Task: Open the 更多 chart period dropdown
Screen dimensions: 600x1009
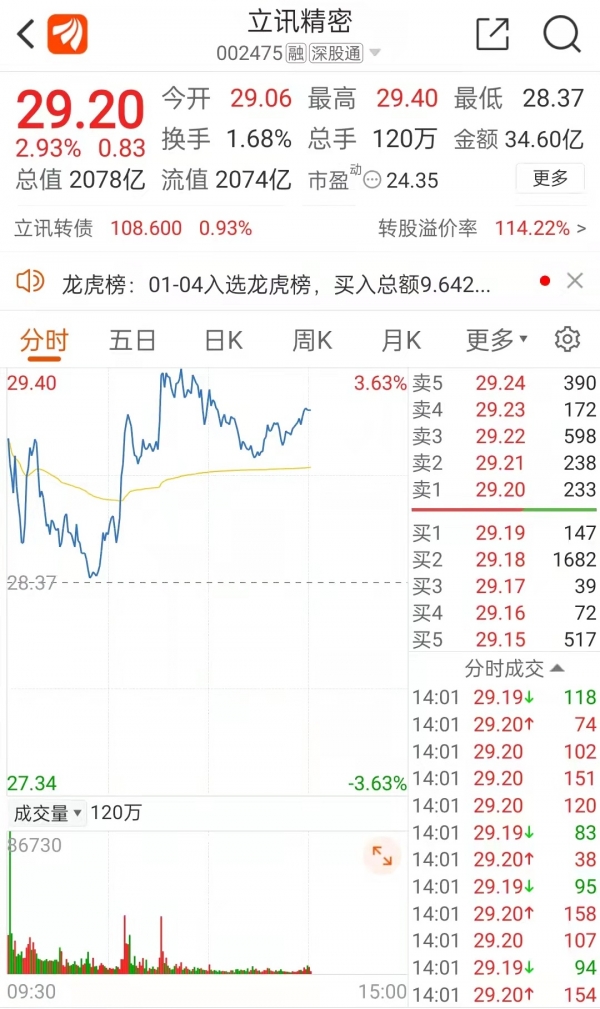Action: [x=496, y=340]
